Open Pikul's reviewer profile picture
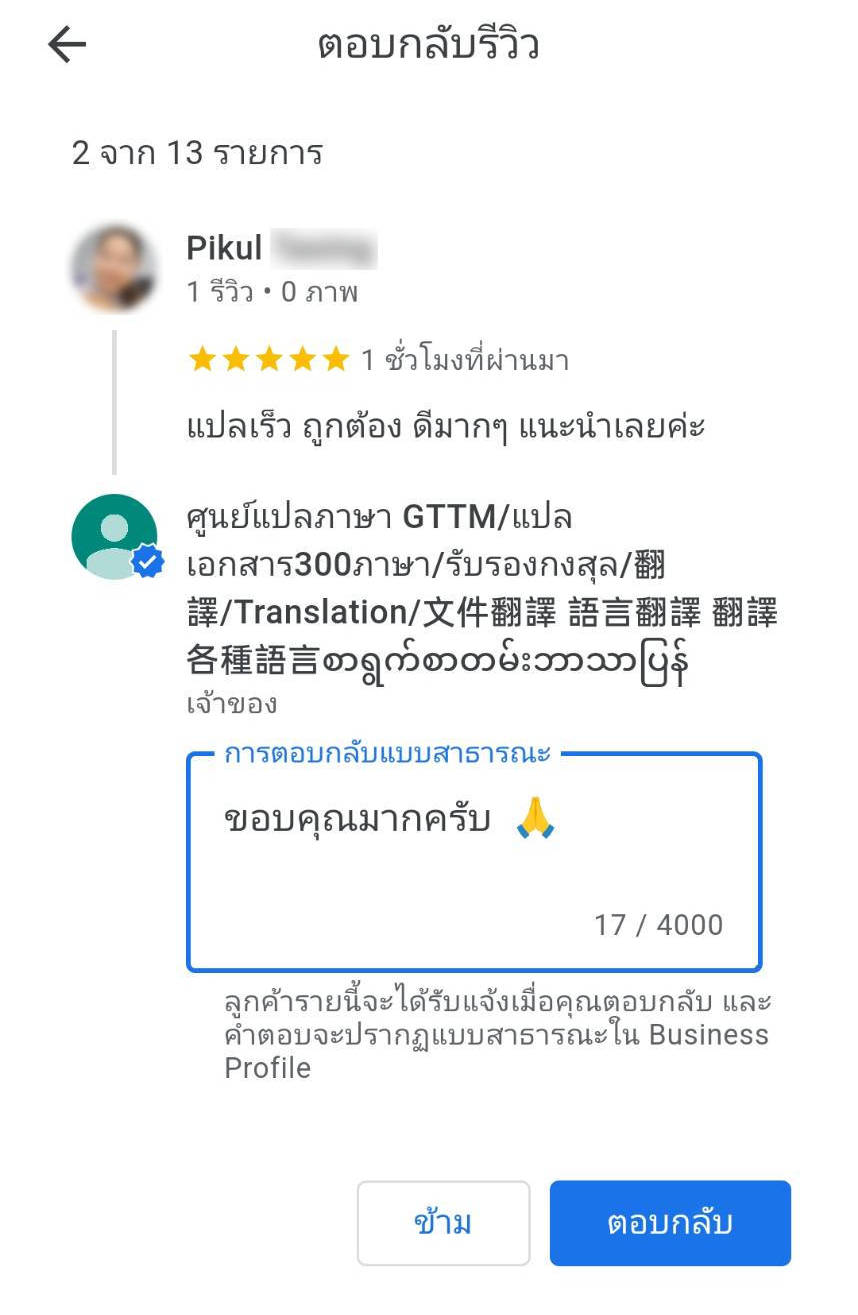The height and width of the screenshot is (1315, 858). pyautogui.click(x=115, y=267)
